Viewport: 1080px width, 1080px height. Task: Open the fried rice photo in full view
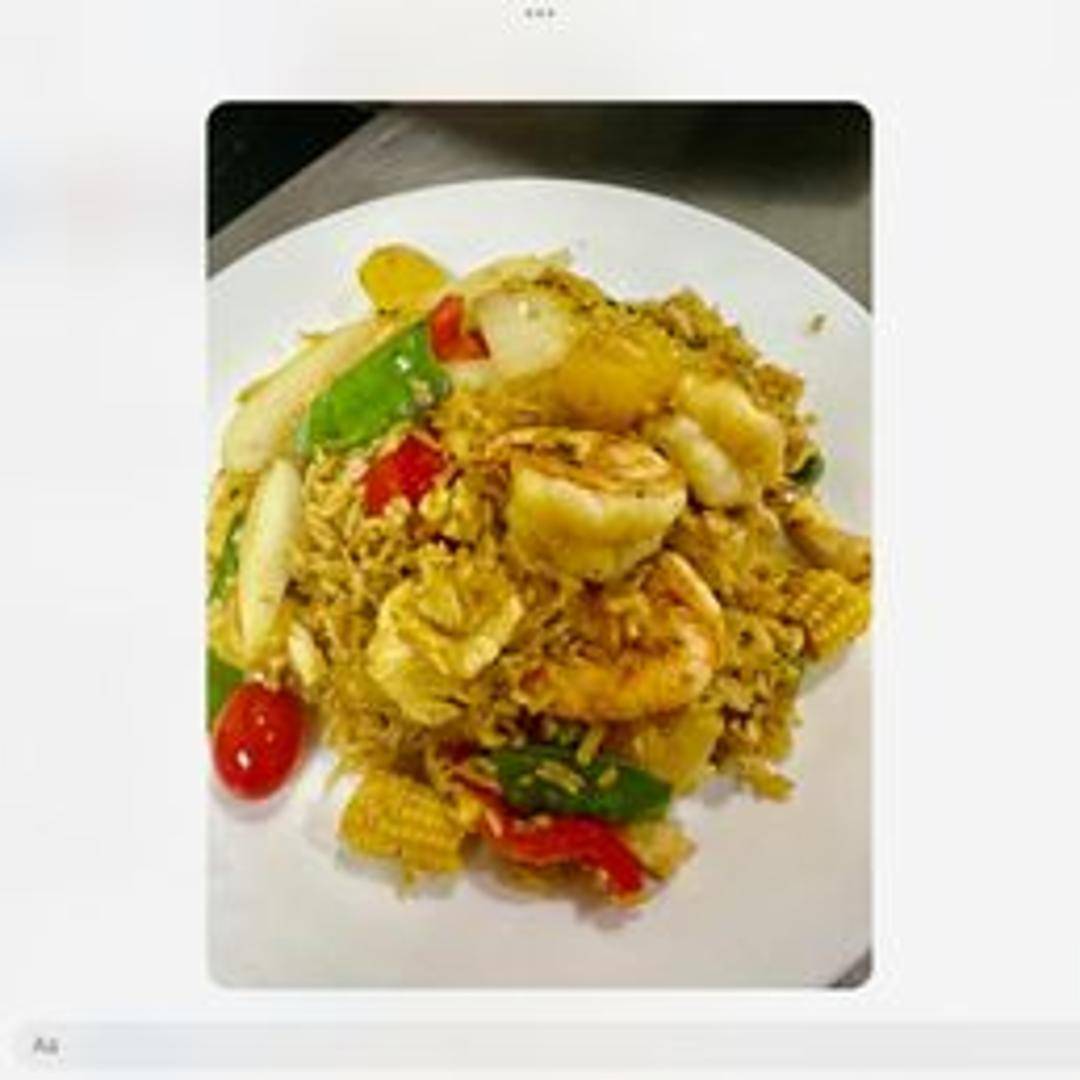(539, 545)
